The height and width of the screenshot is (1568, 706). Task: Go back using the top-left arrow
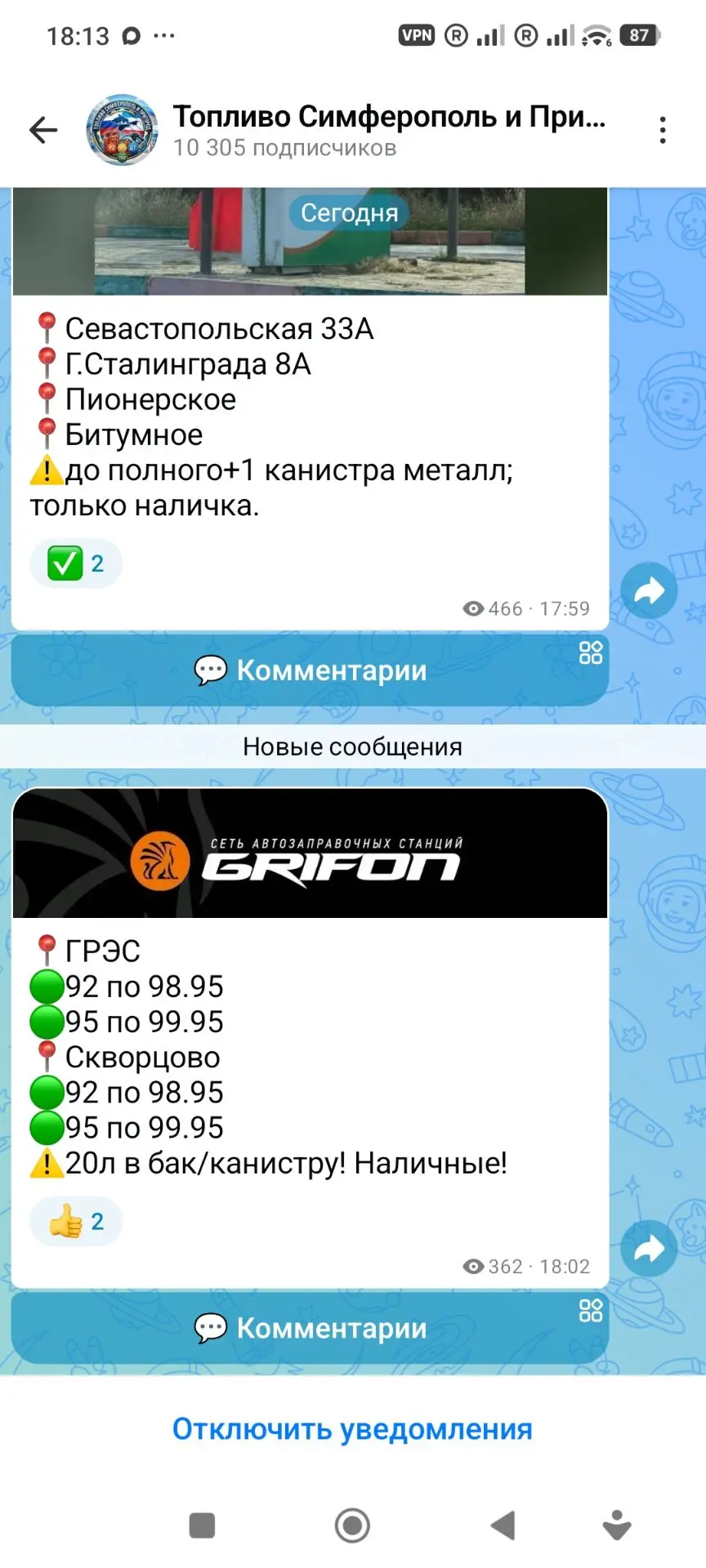pos(43,130)
